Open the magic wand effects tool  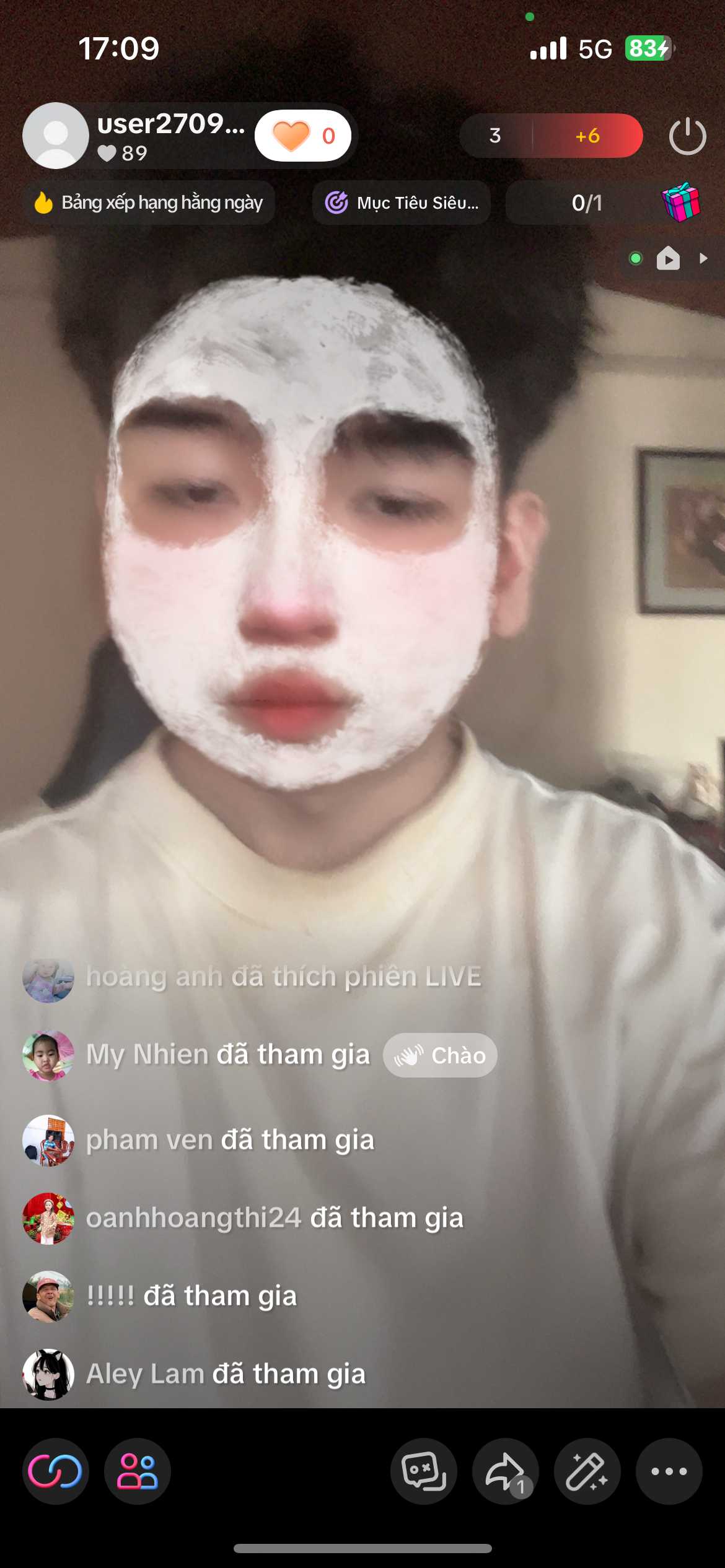pyautogui.click(x=587, y=1471)
